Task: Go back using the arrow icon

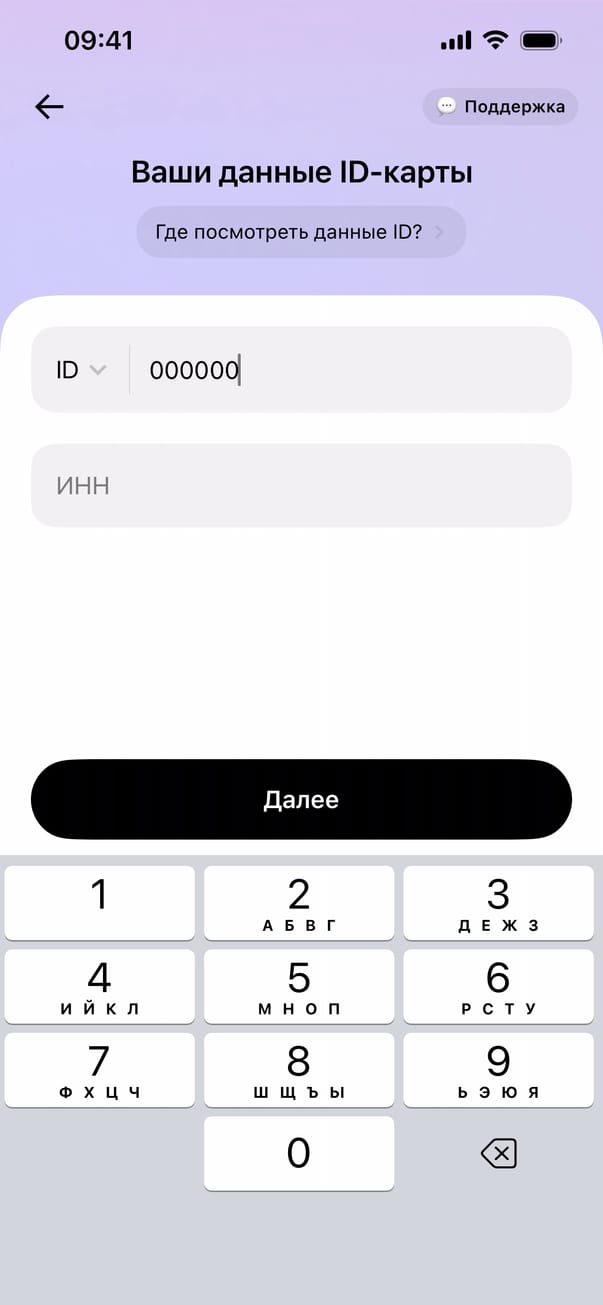Action: pyautogui.click(x=49, y=107)
